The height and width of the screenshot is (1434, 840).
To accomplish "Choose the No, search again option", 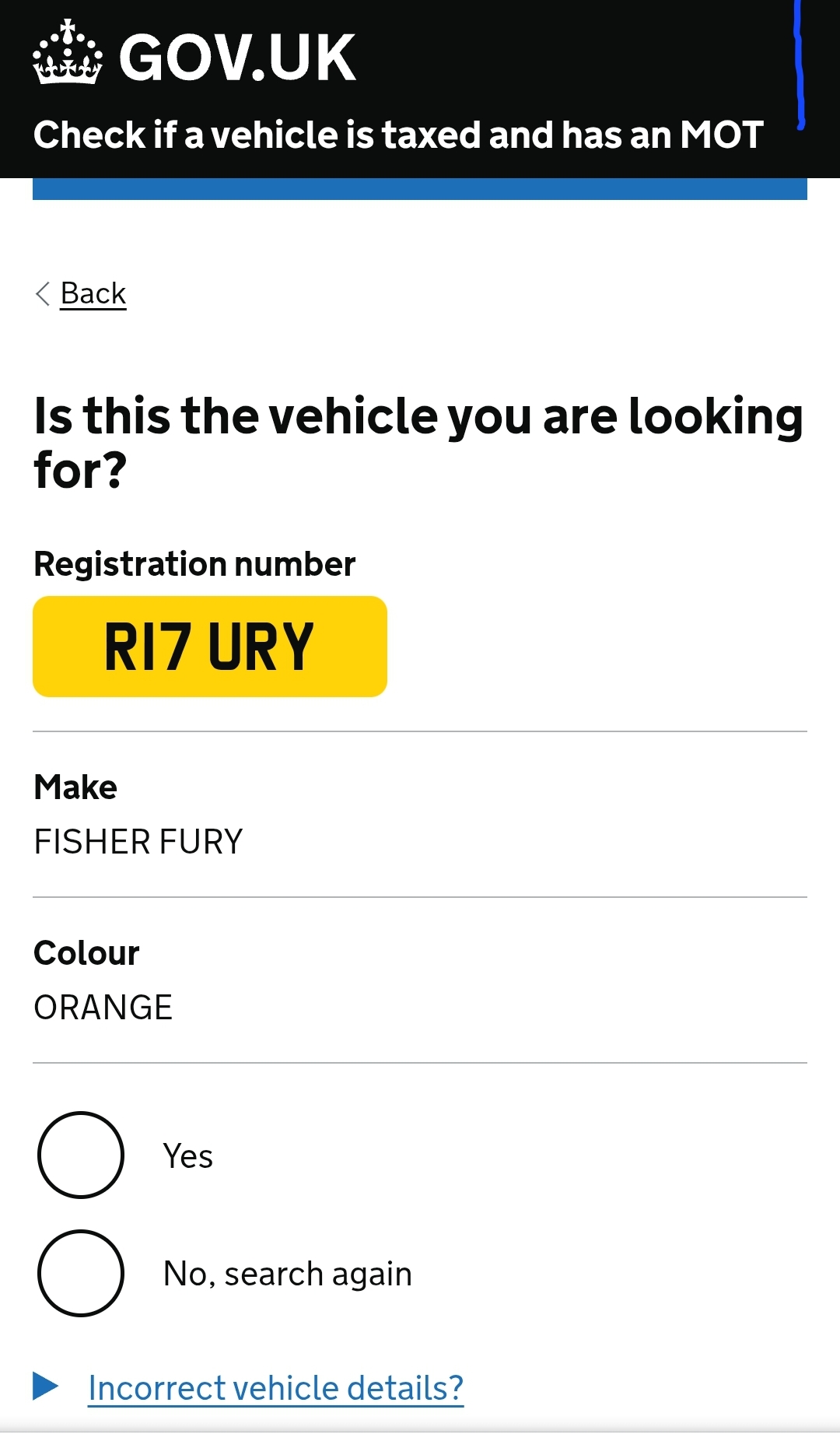I will (x=81, y=1273).
